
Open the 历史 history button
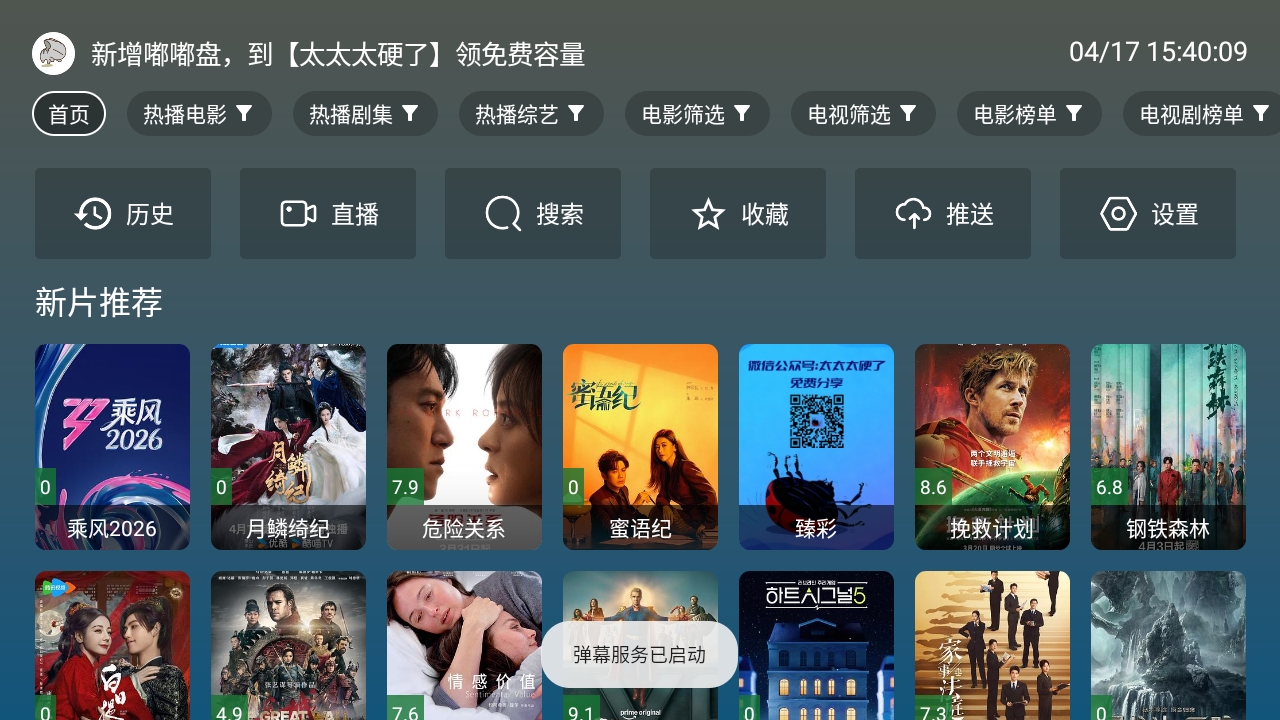tap(123, 214)
